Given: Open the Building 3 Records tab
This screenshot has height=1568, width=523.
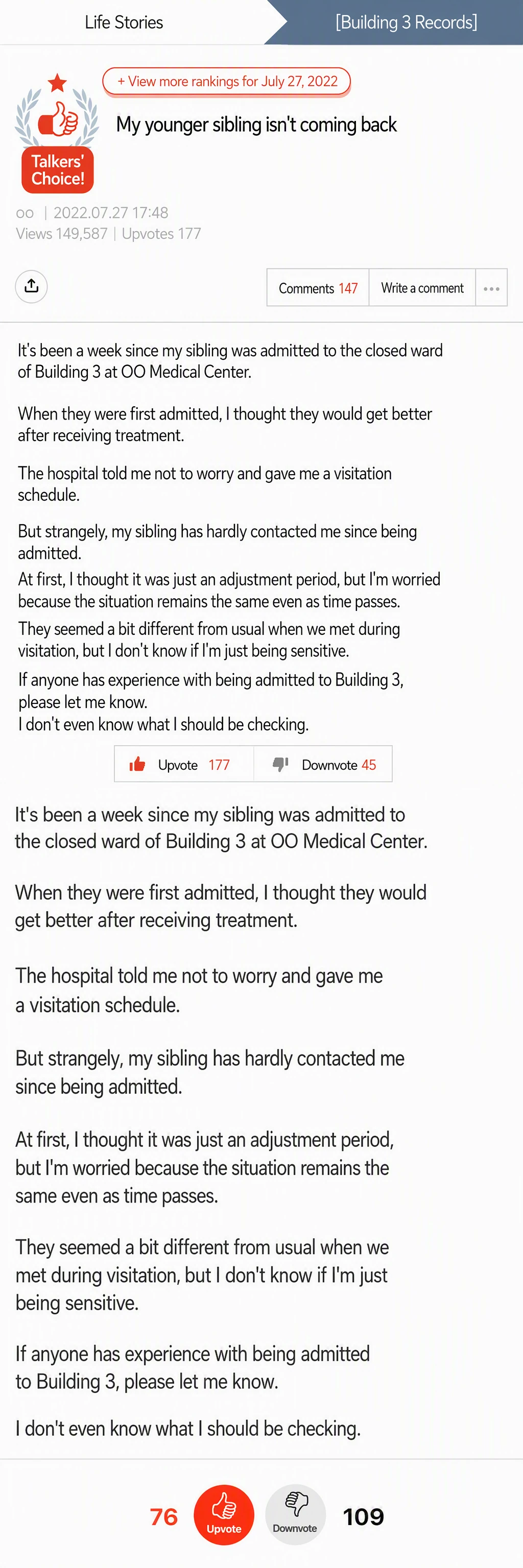Looking at the screenshot, I should pyautogui.click(x=406, y=22).
